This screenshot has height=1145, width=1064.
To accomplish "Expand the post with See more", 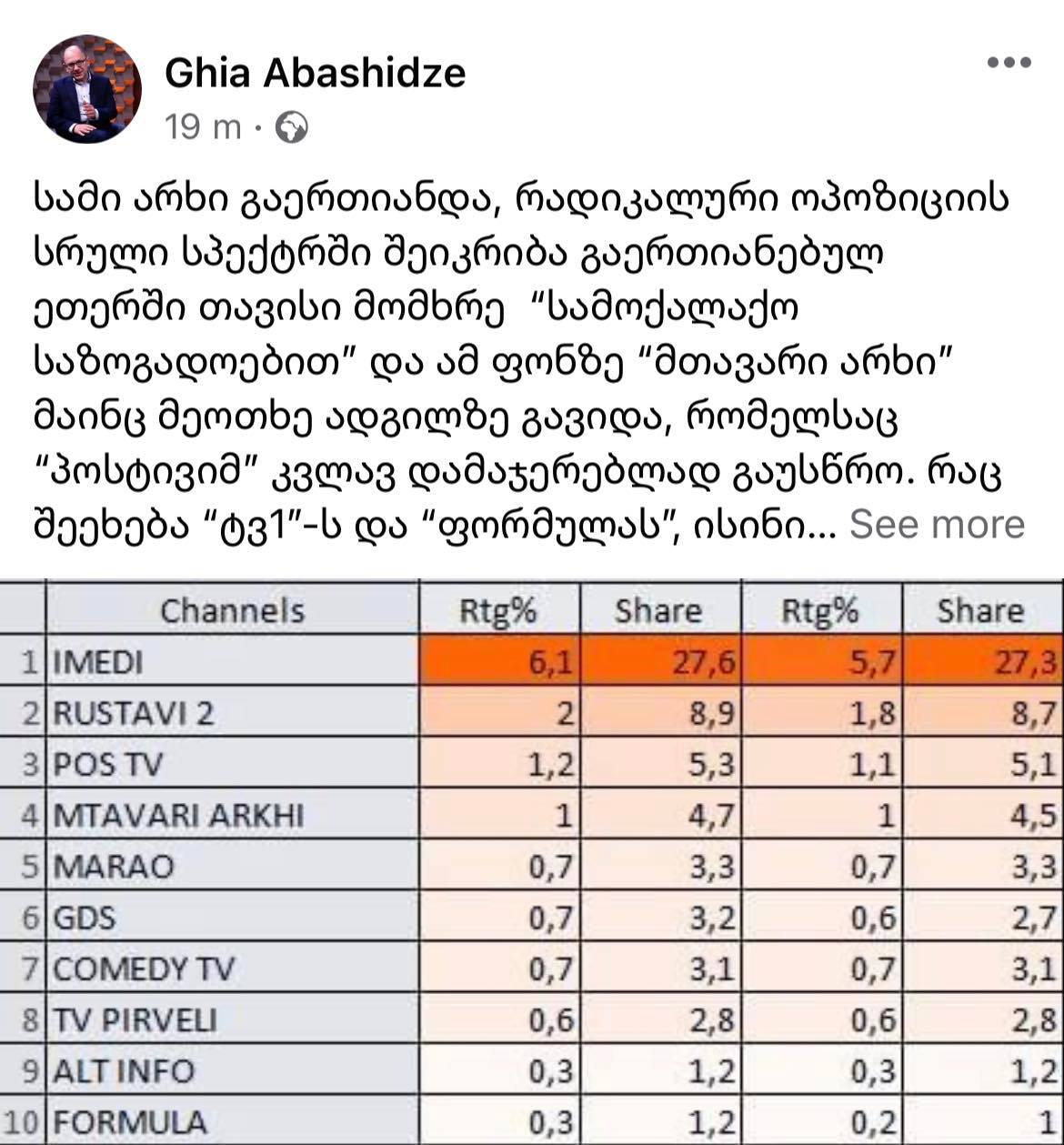I will tap(937, 525).
